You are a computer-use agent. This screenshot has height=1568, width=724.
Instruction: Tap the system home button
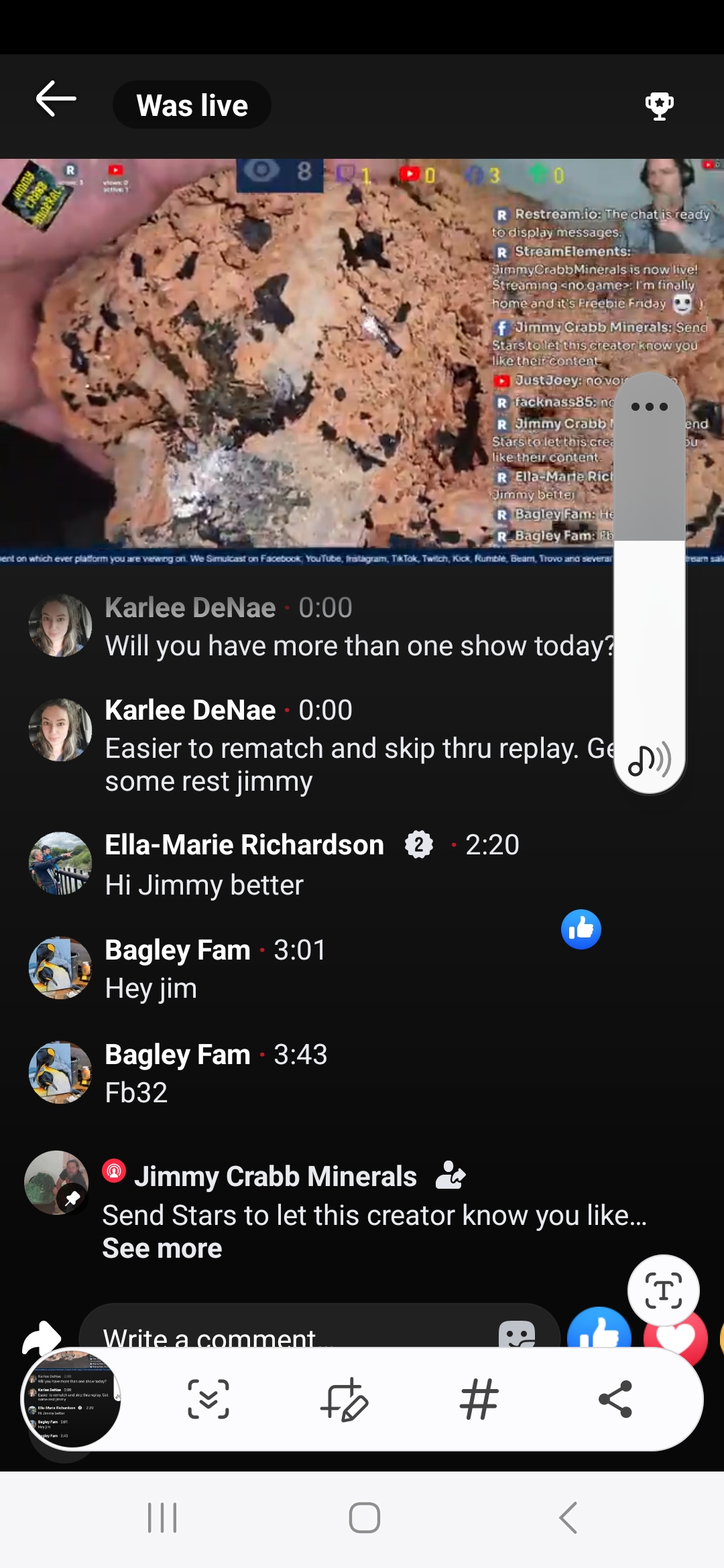365,1518
